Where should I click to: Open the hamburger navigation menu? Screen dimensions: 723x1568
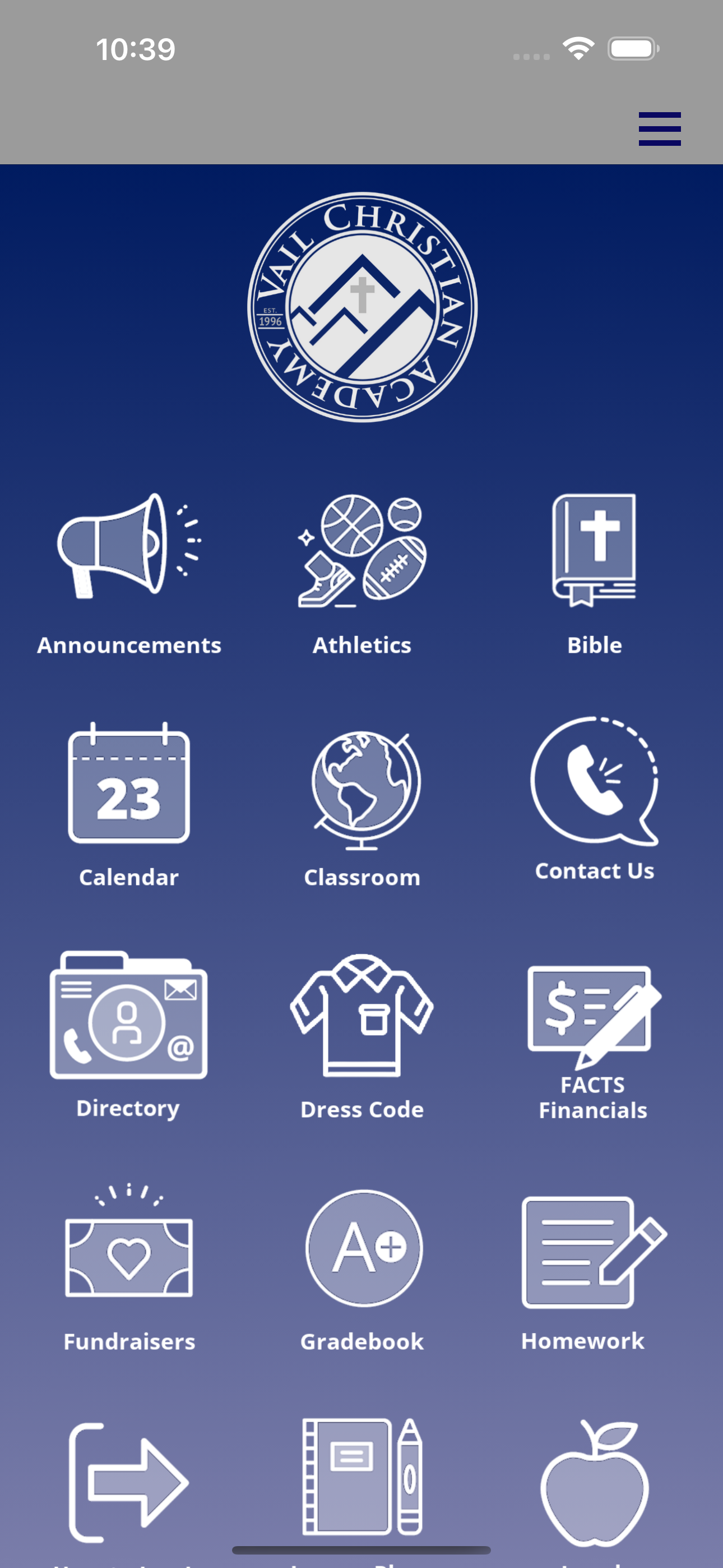pyautogui.click(x=659, y=128)
